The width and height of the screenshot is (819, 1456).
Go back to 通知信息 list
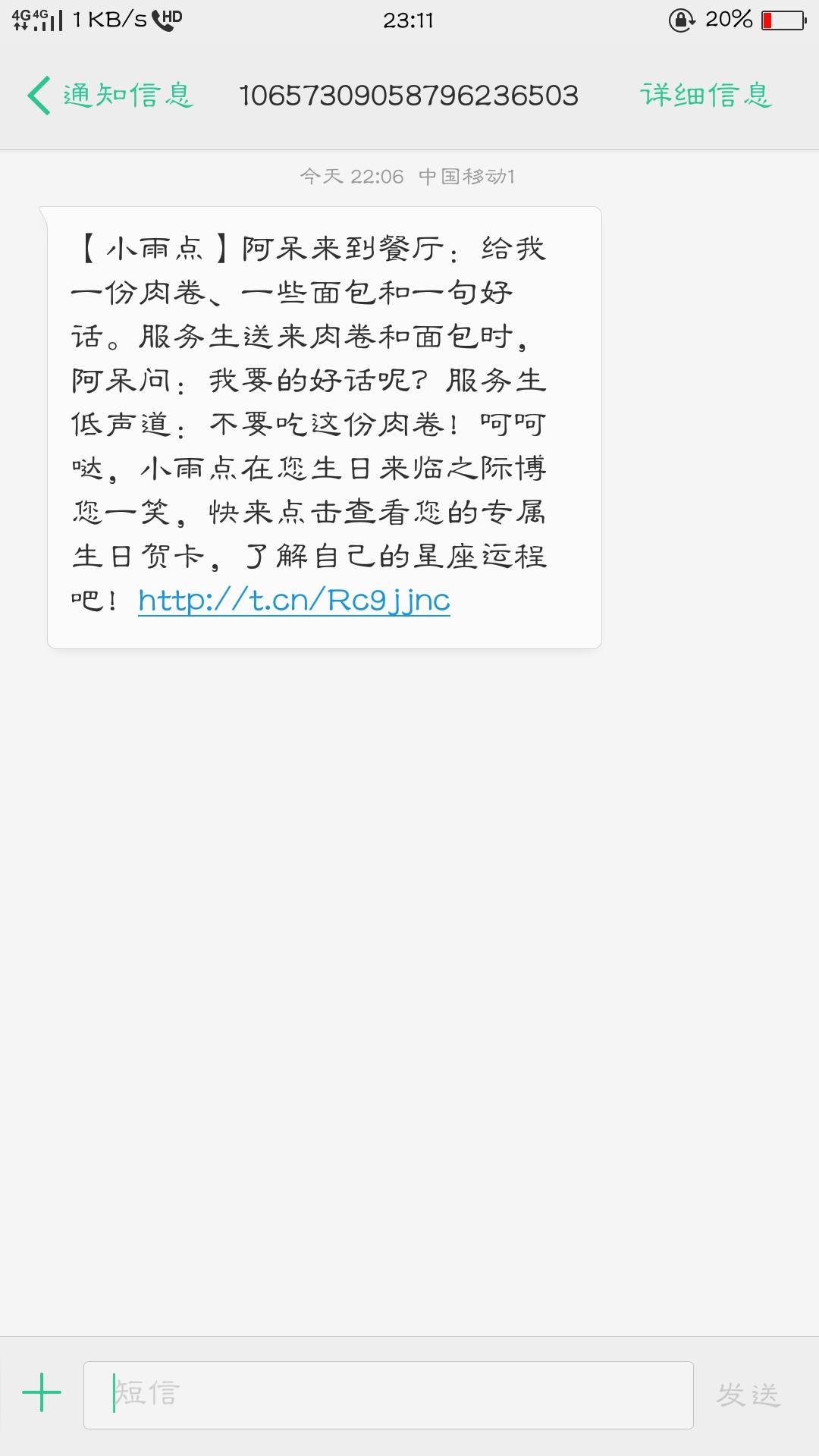tap(111, 96)
